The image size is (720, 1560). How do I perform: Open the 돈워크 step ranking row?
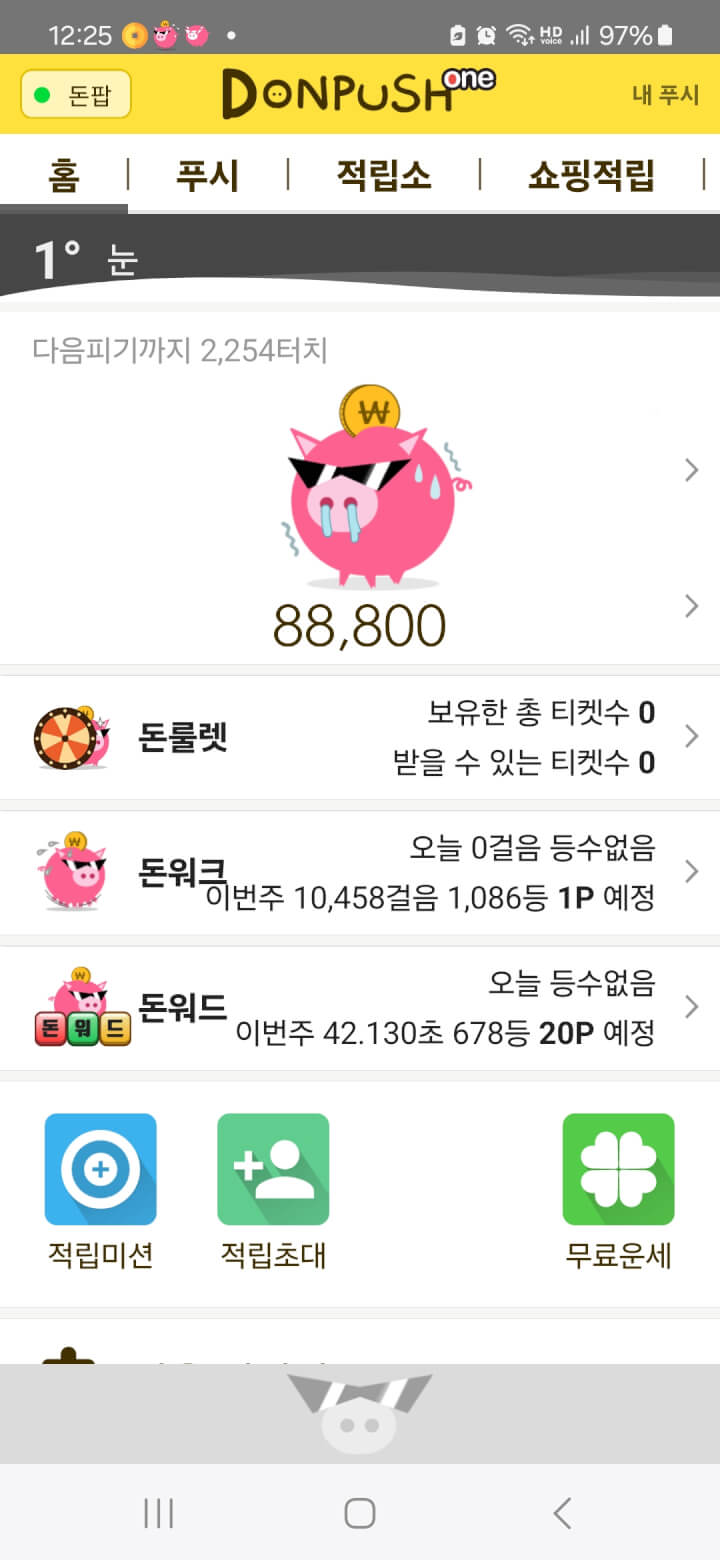click(360, 872)
